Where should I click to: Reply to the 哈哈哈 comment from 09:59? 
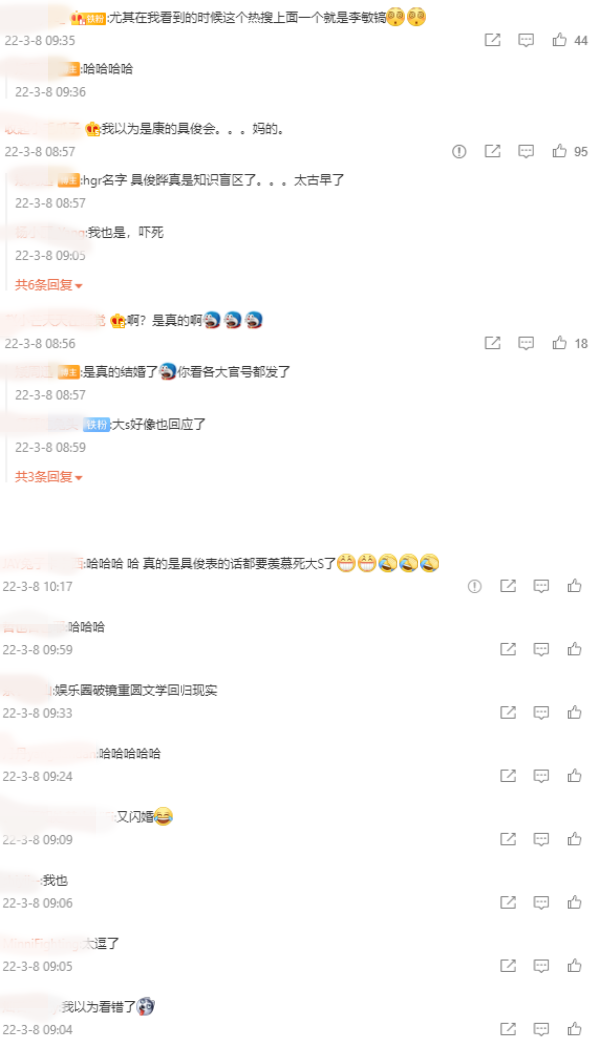(x=541, y=649)
